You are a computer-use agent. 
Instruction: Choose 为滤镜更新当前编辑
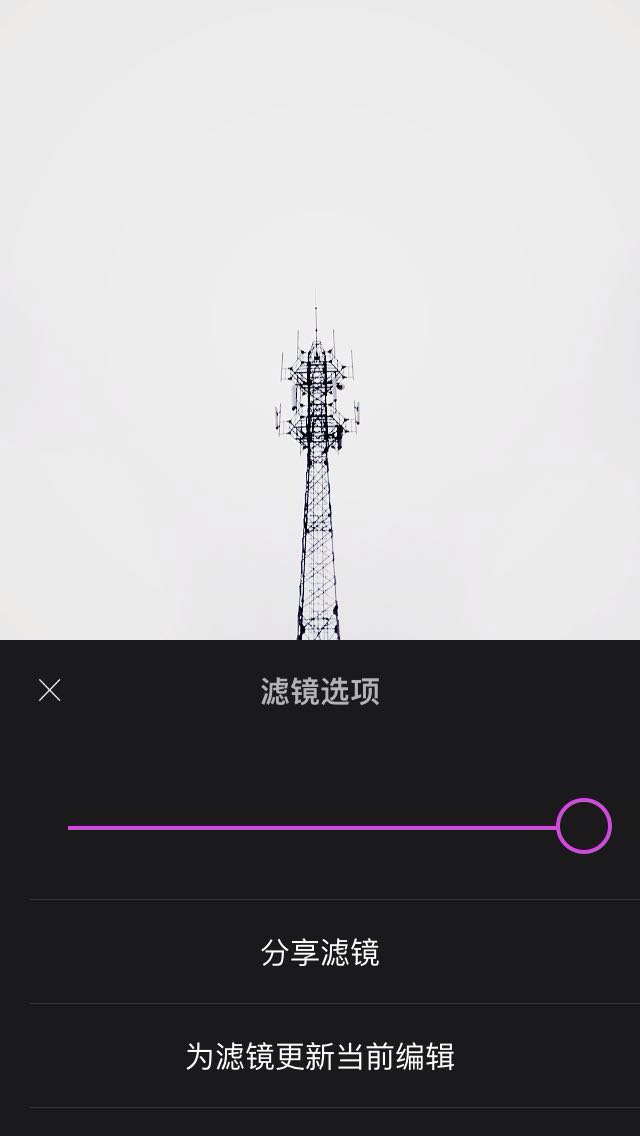(320, 1056)
